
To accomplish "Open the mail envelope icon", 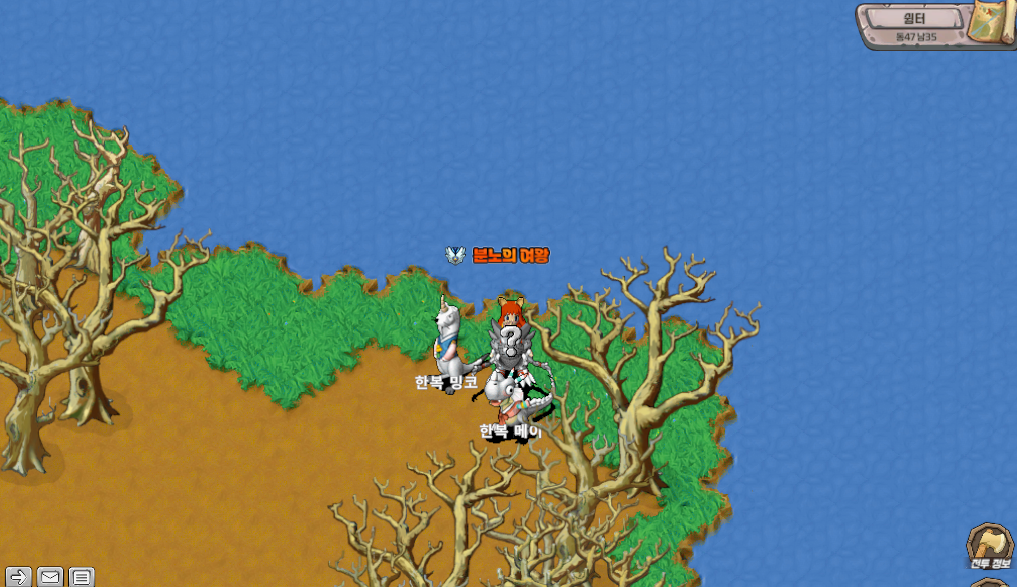I will coord(50,576).
